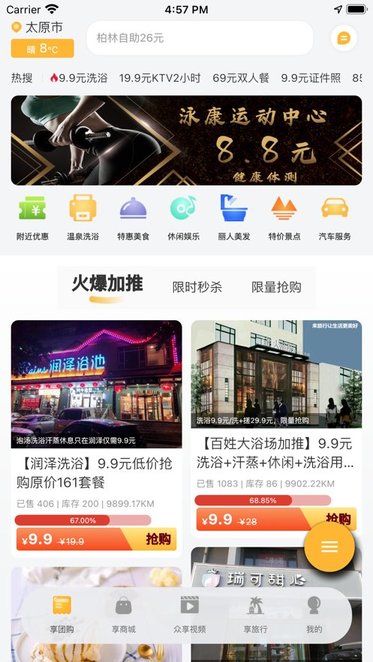373x662 pixels.
Task: Tap 抢购 on the 润泽洗浴 deal
Action: tap(158, 539)
